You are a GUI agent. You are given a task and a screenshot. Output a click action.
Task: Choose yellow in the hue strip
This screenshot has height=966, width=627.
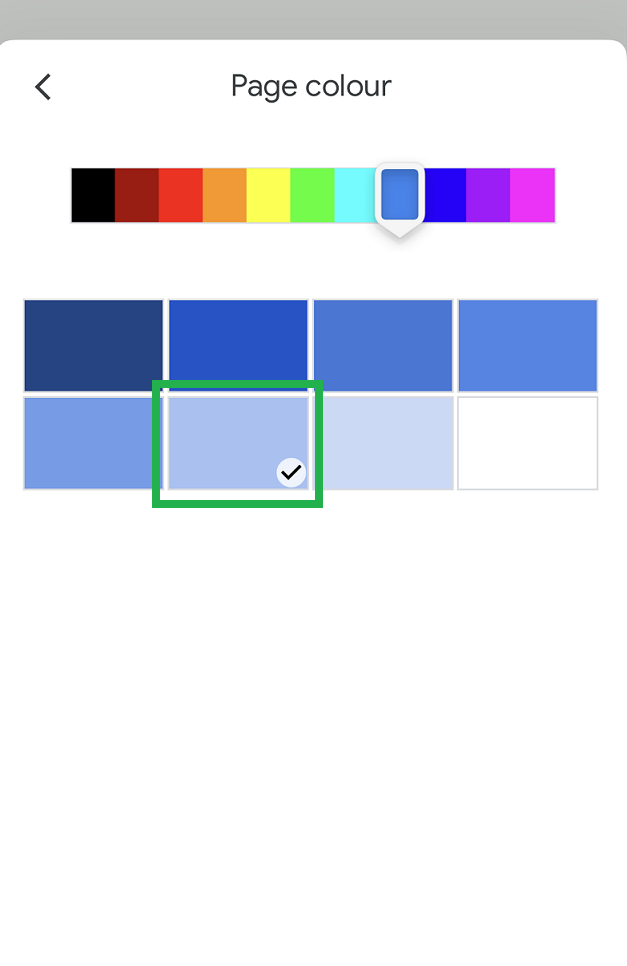(268, 195)
